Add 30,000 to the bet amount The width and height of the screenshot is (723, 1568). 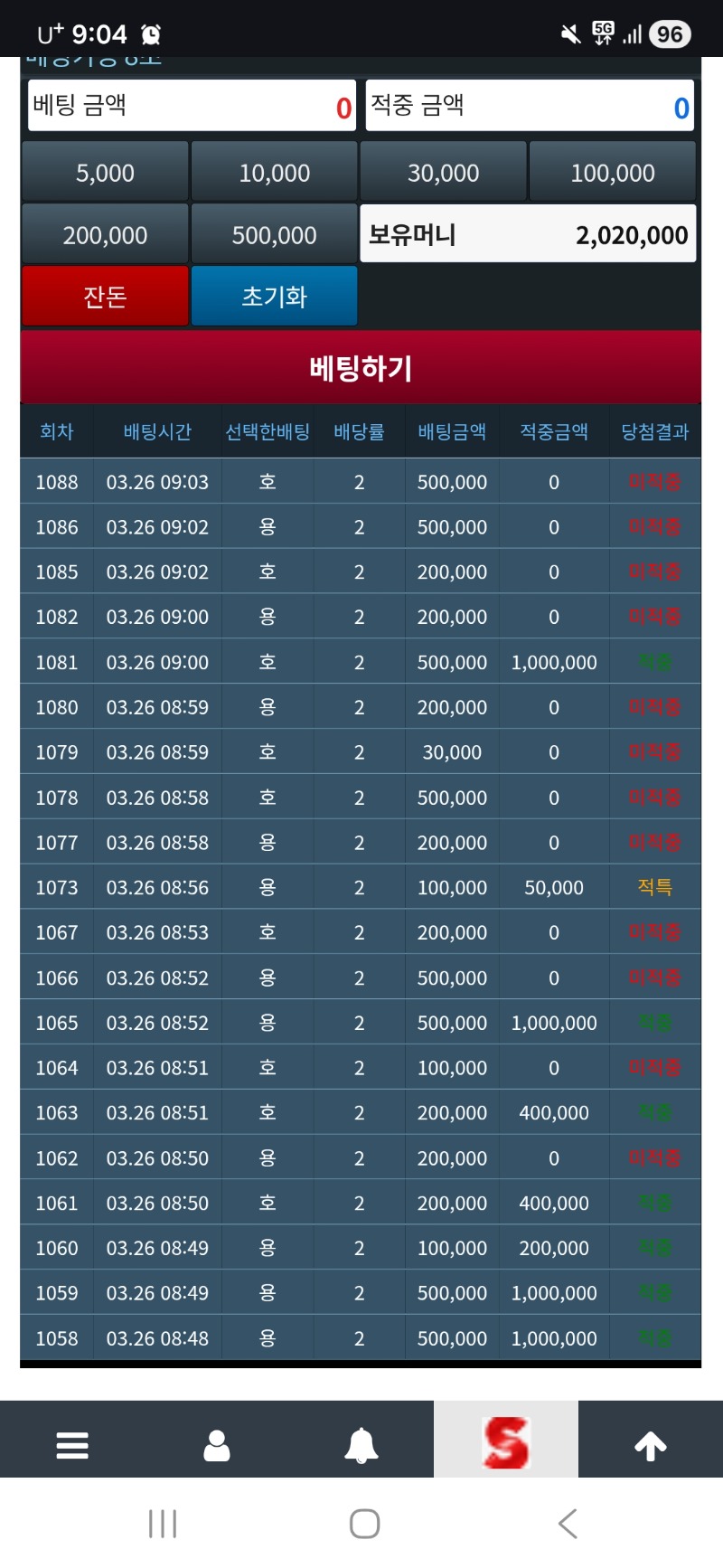pyautogui.click(x=443, y=172)
